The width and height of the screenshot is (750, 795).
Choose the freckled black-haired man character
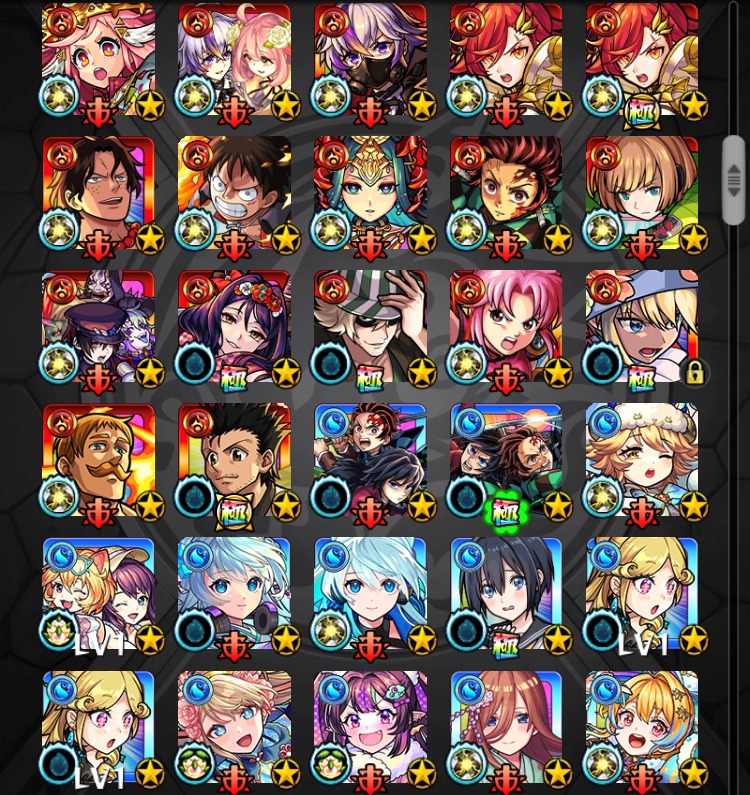[98, 193]
